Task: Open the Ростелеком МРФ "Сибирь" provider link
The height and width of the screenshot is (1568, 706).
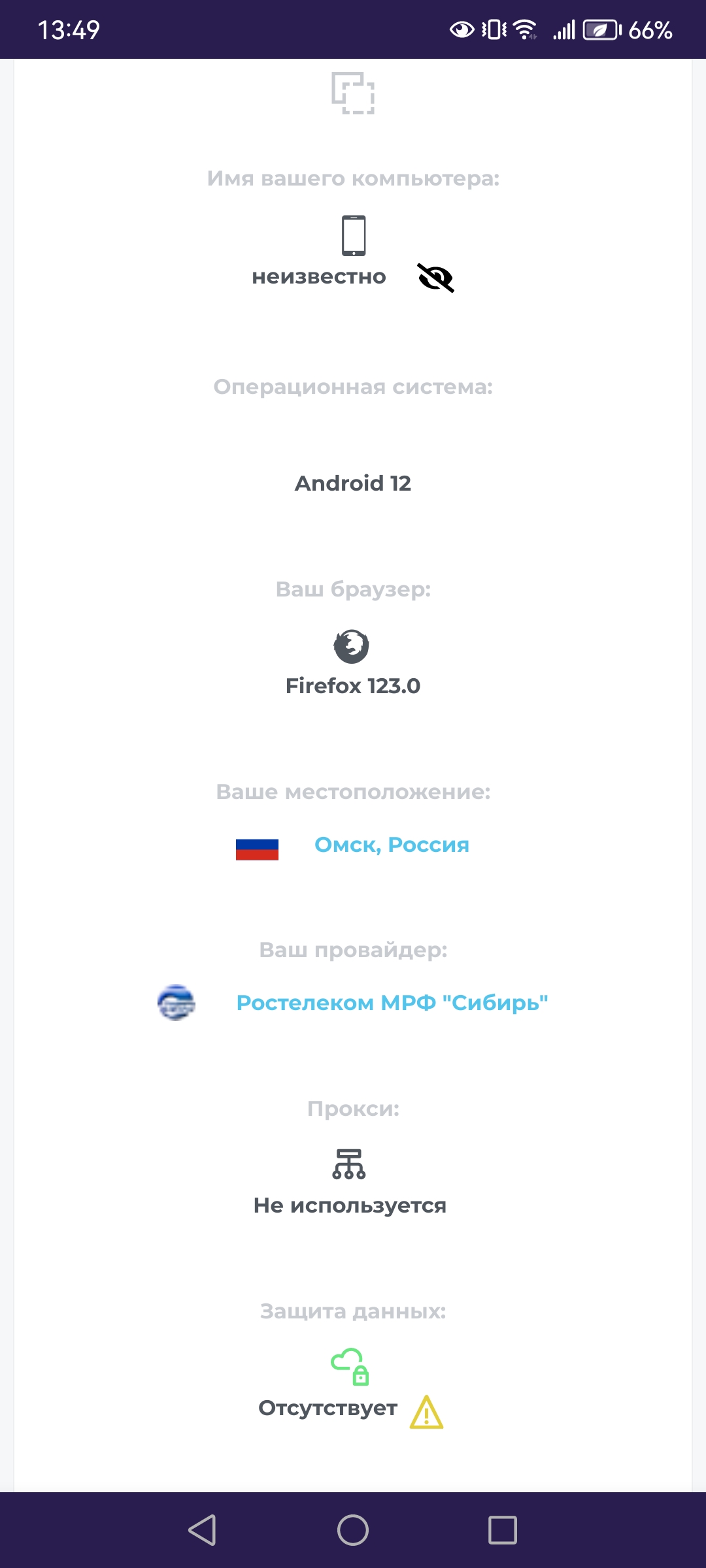Action: point(392,1002)
